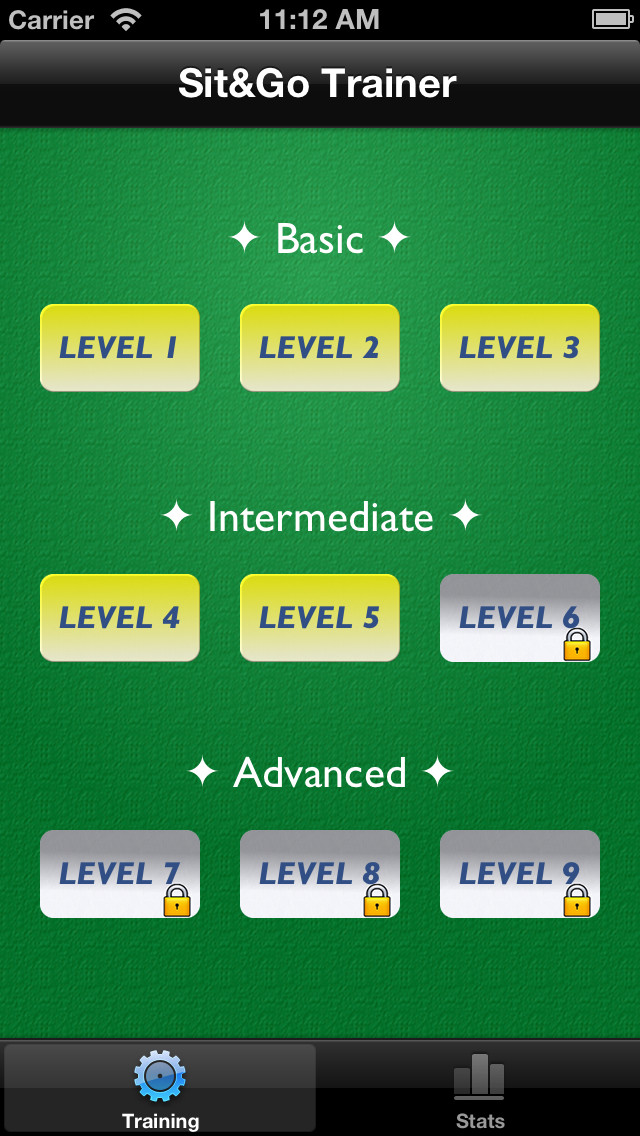
Task: Select the locked Level 8
Action: pyautogui.click(x=320, y=874)
